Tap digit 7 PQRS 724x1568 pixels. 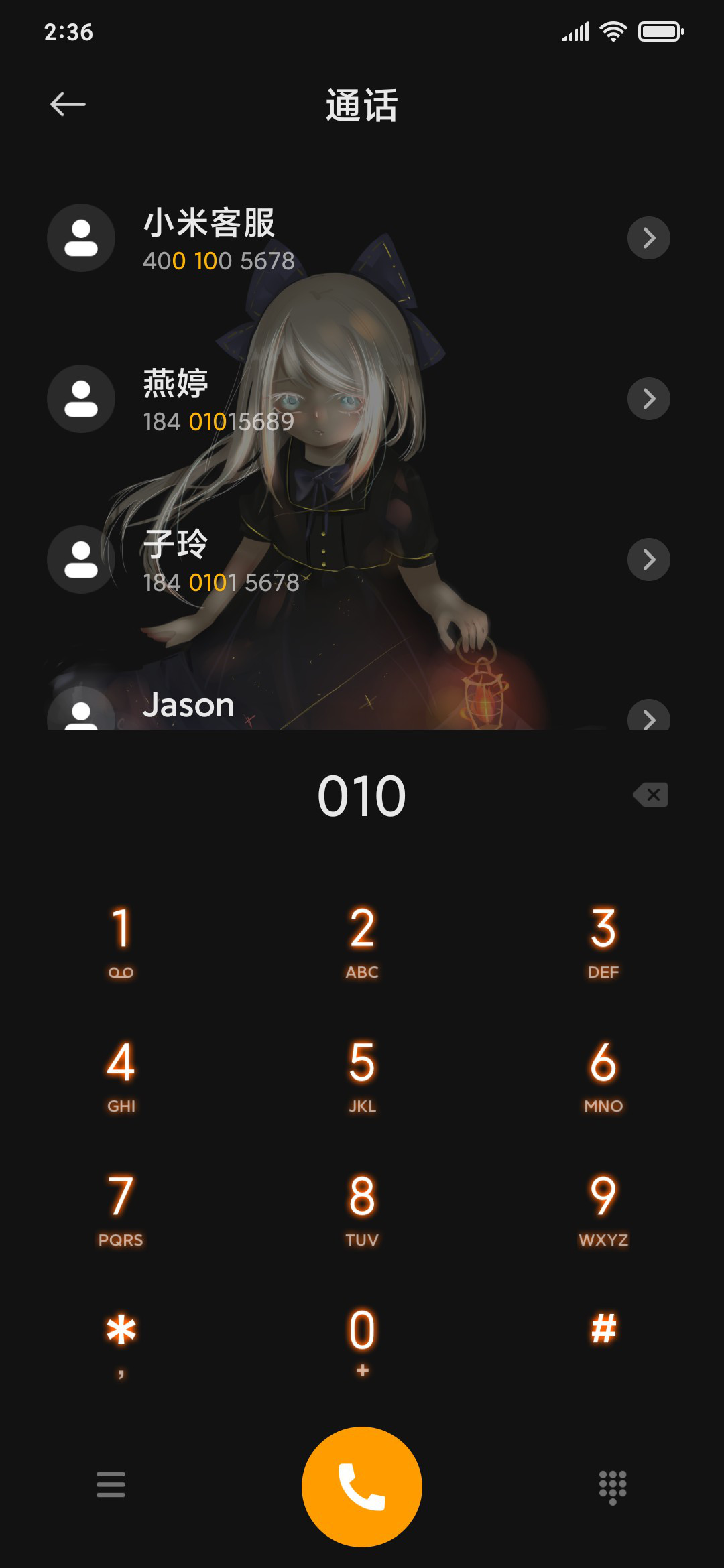[121, 1210]
